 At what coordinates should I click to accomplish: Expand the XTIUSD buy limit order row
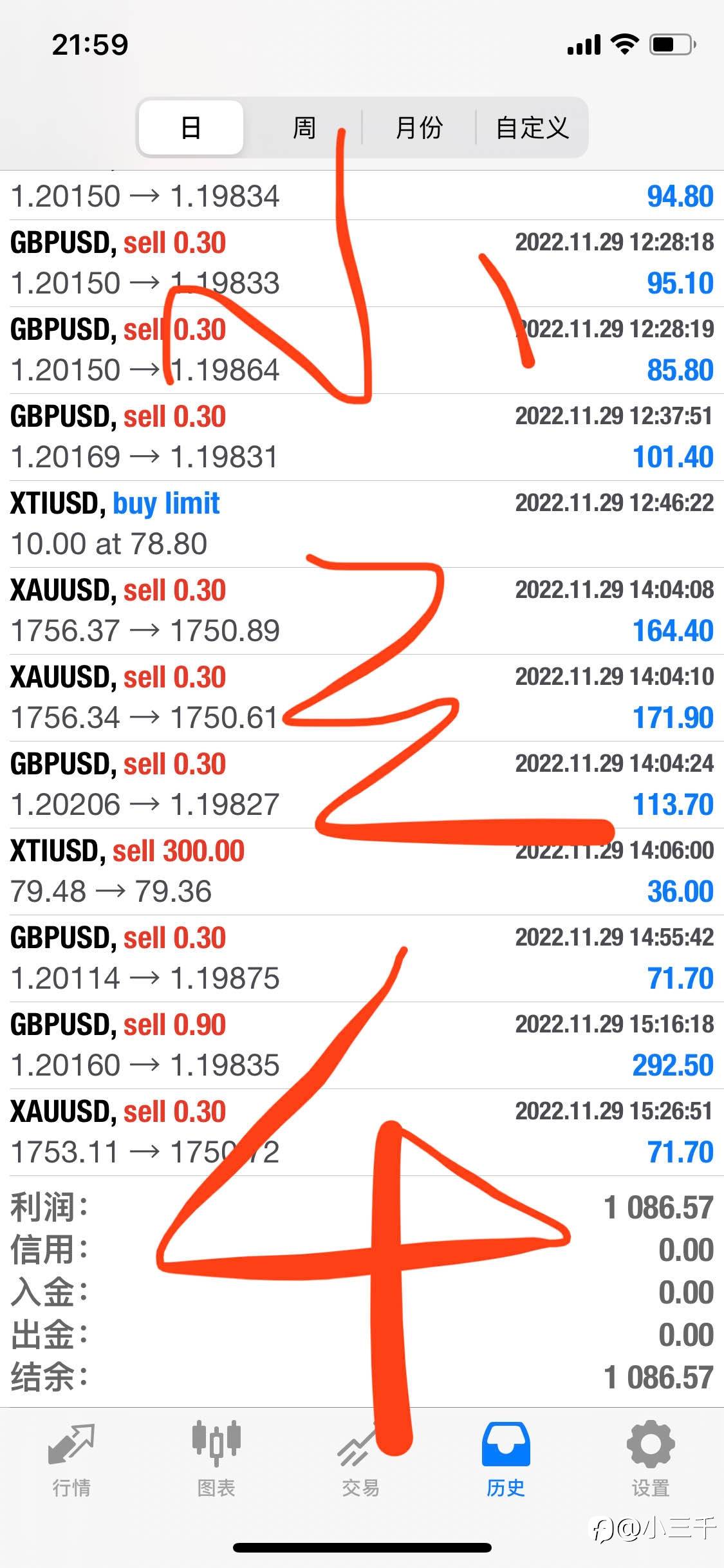362,524
